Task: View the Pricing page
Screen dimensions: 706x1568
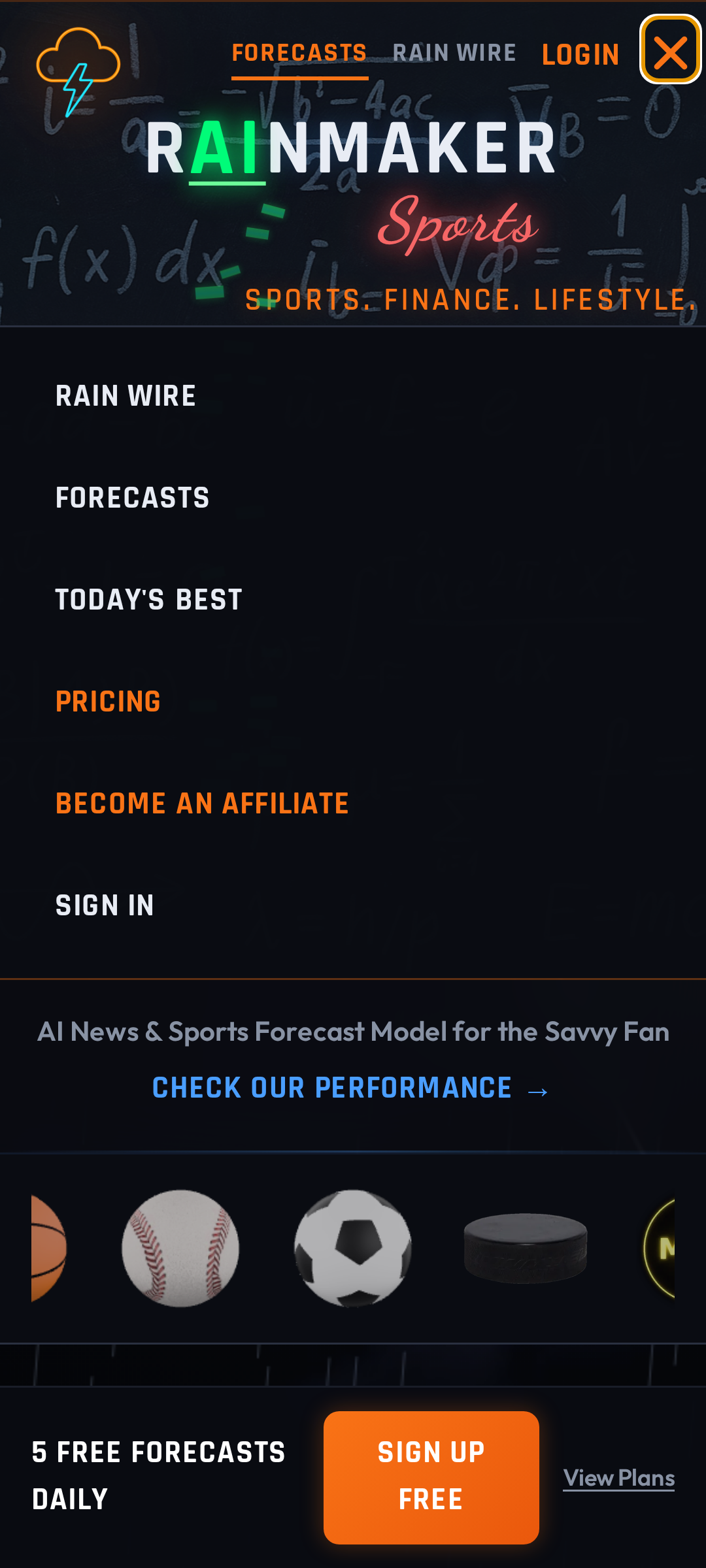Action: [x=108, y=702]
